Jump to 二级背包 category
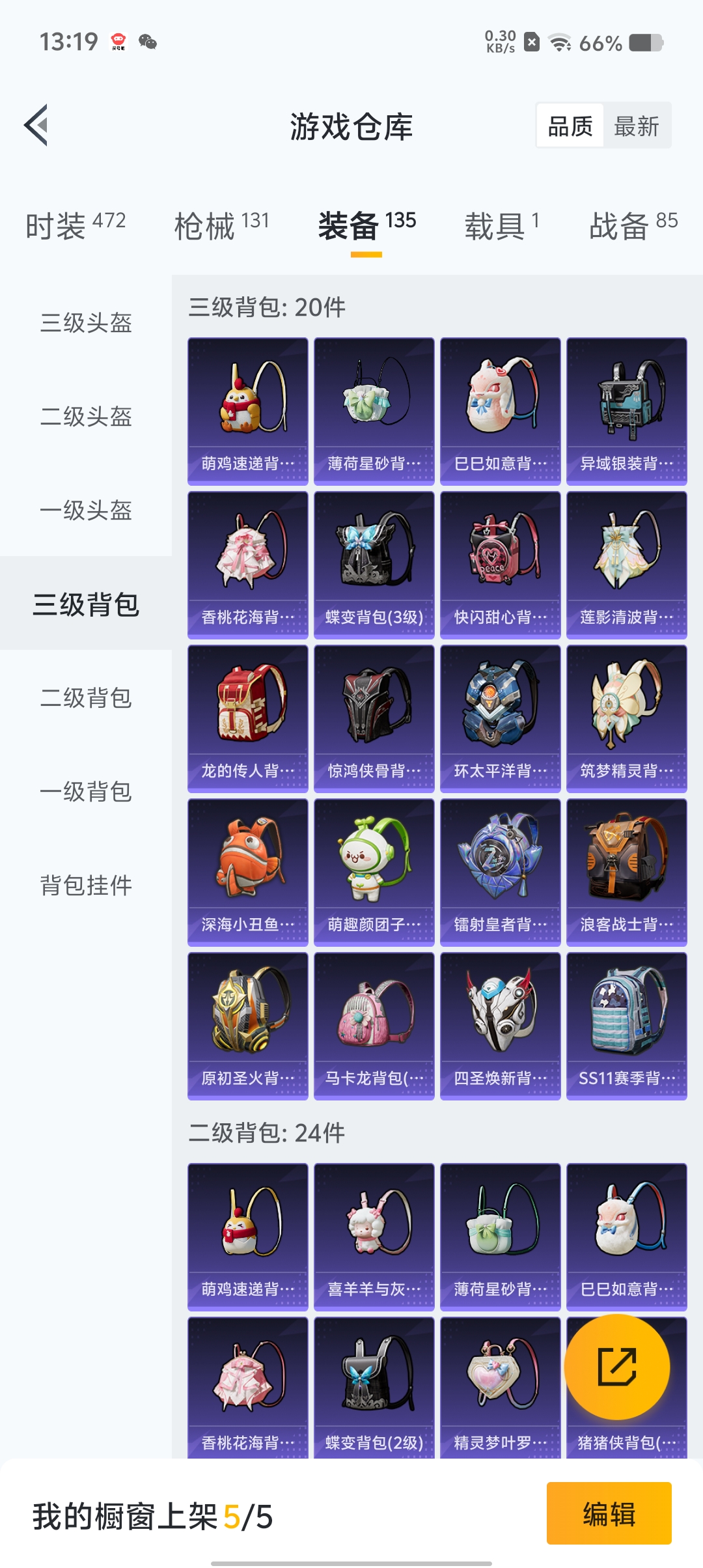The height and width of the screenshot is (1568, 703). point(86,697)
